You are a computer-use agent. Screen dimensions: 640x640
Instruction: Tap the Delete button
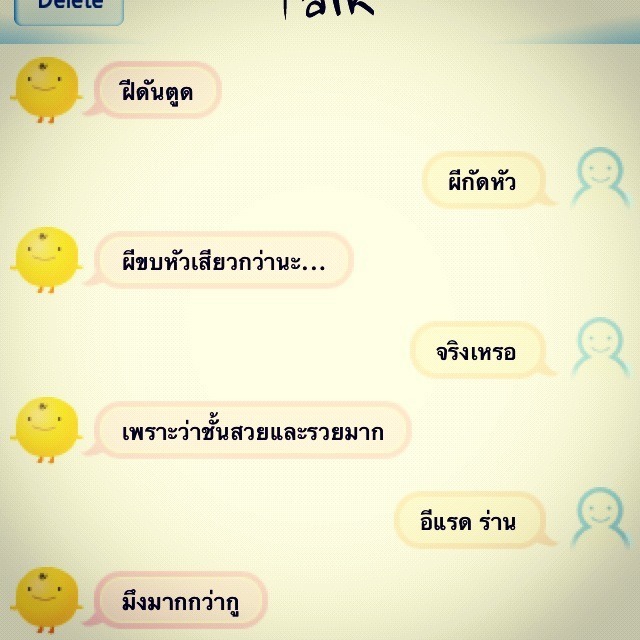point(69,8)
